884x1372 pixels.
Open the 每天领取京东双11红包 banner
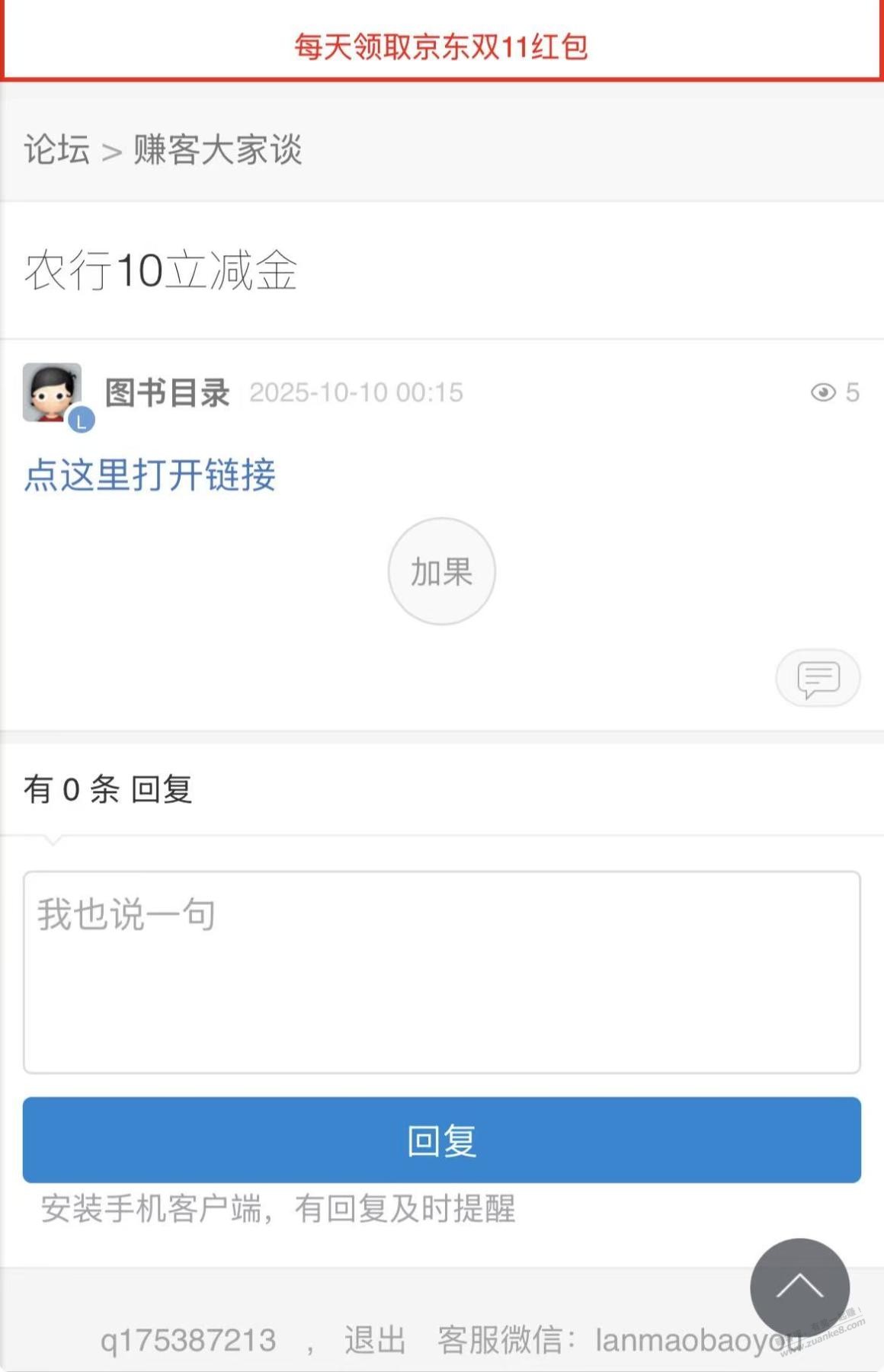[x=441, y=46]
